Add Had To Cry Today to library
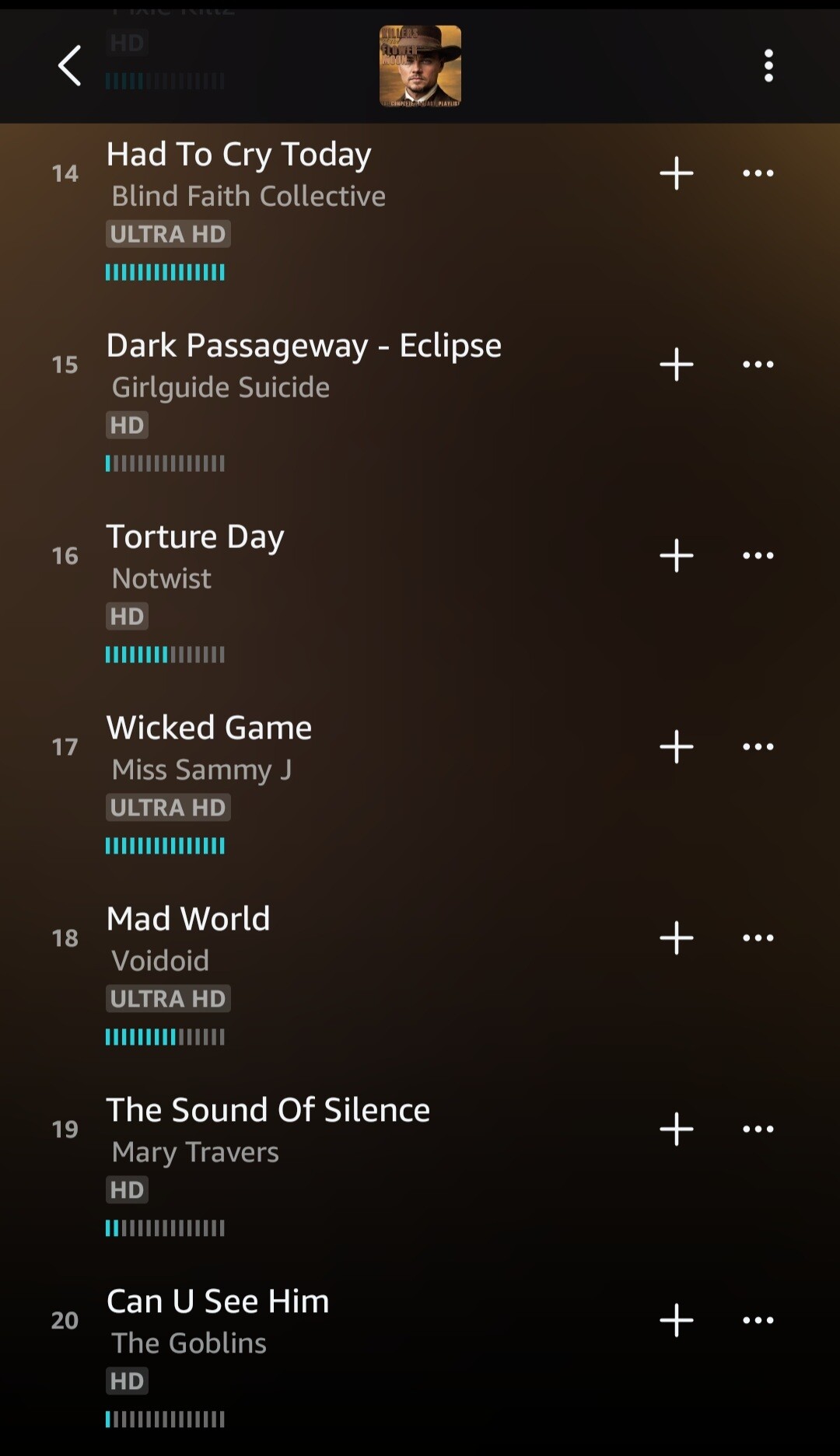Viewport: 840px width, 1456px height. (676, 173)
